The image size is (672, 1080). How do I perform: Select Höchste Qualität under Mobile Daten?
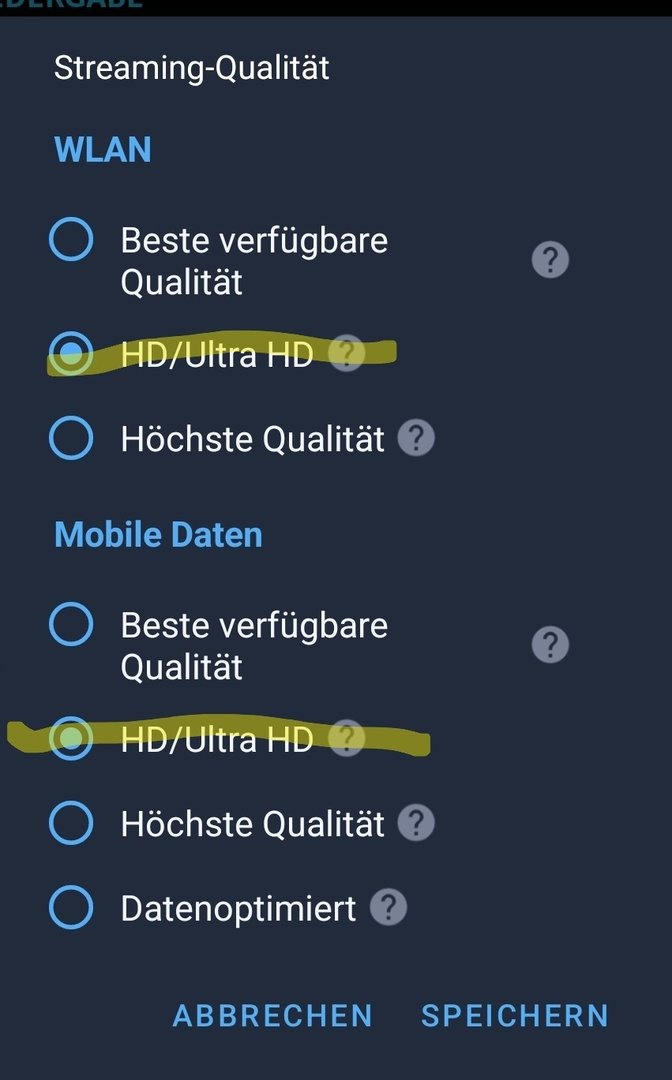pos(71,823)
